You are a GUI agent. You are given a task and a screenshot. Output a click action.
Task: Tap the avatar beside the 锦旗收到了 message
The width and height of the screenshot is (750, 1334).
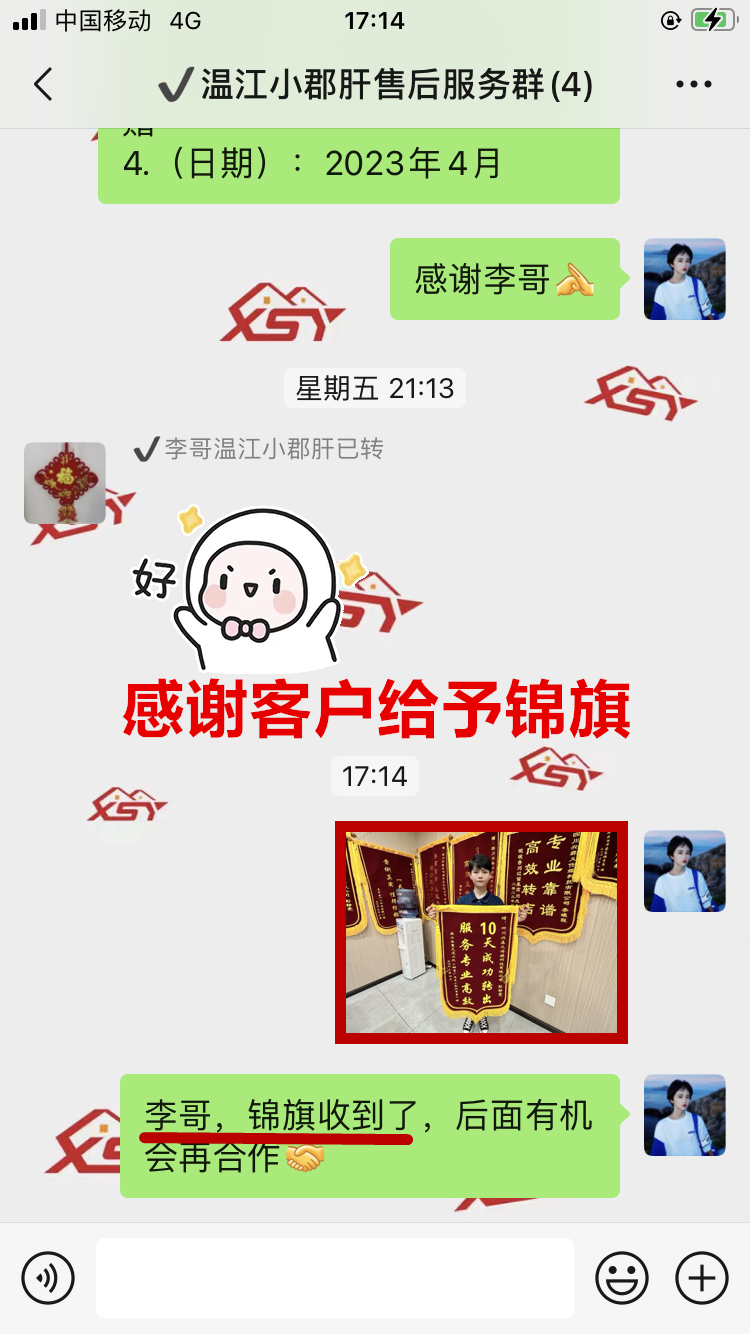[x=684, y=1115]
